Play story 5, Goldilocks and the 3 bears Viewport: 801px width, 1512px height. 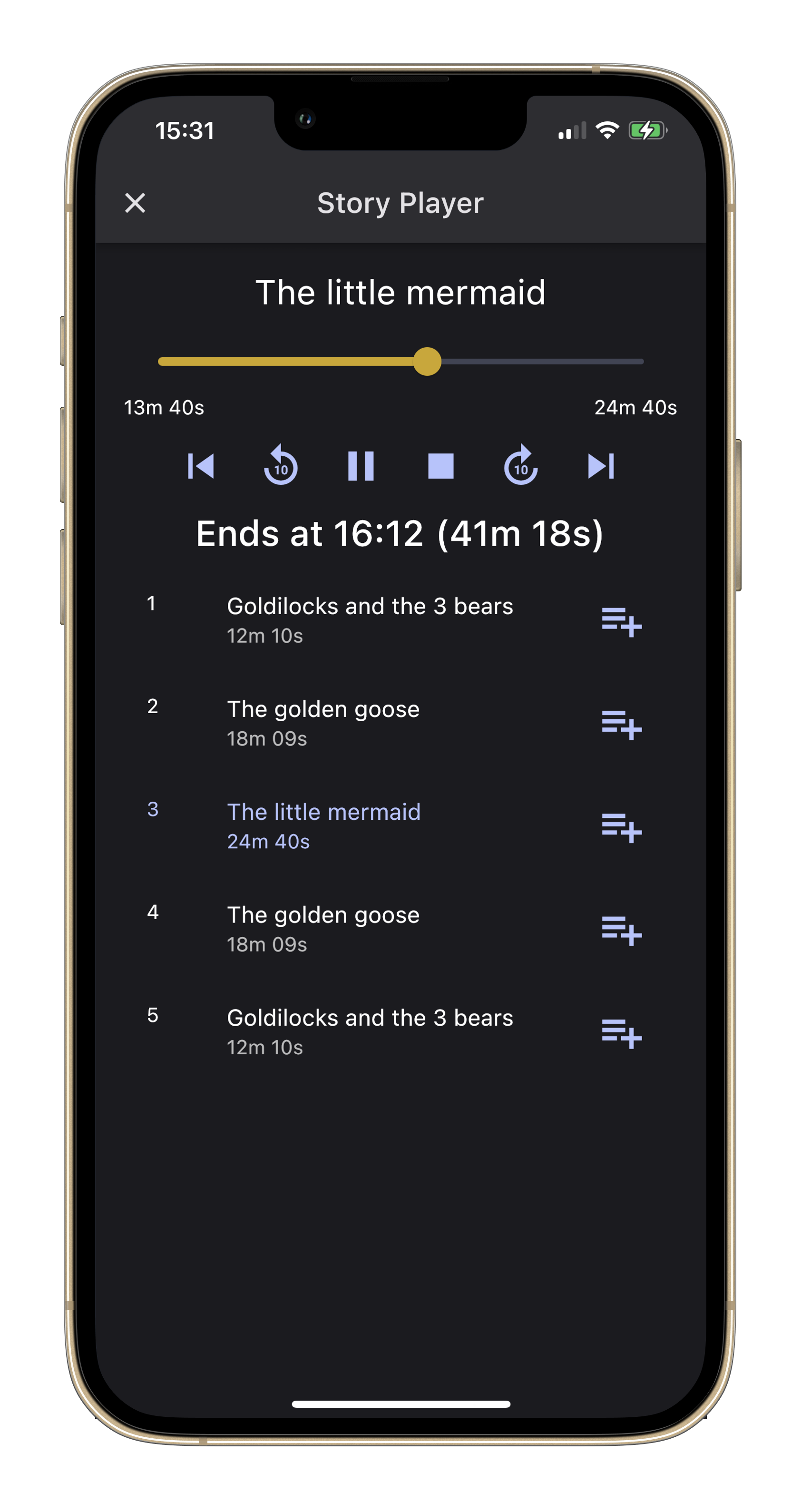point(370,1031)
